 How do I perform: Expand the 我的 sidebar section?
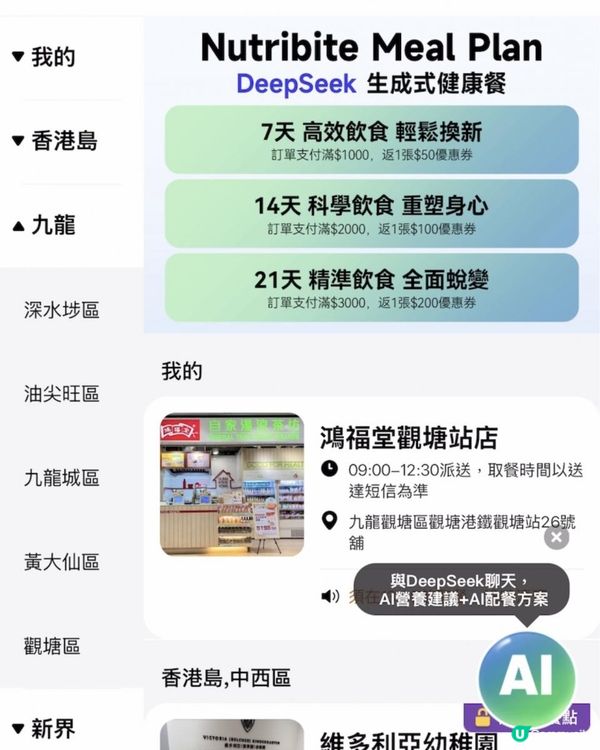[45, 57]
